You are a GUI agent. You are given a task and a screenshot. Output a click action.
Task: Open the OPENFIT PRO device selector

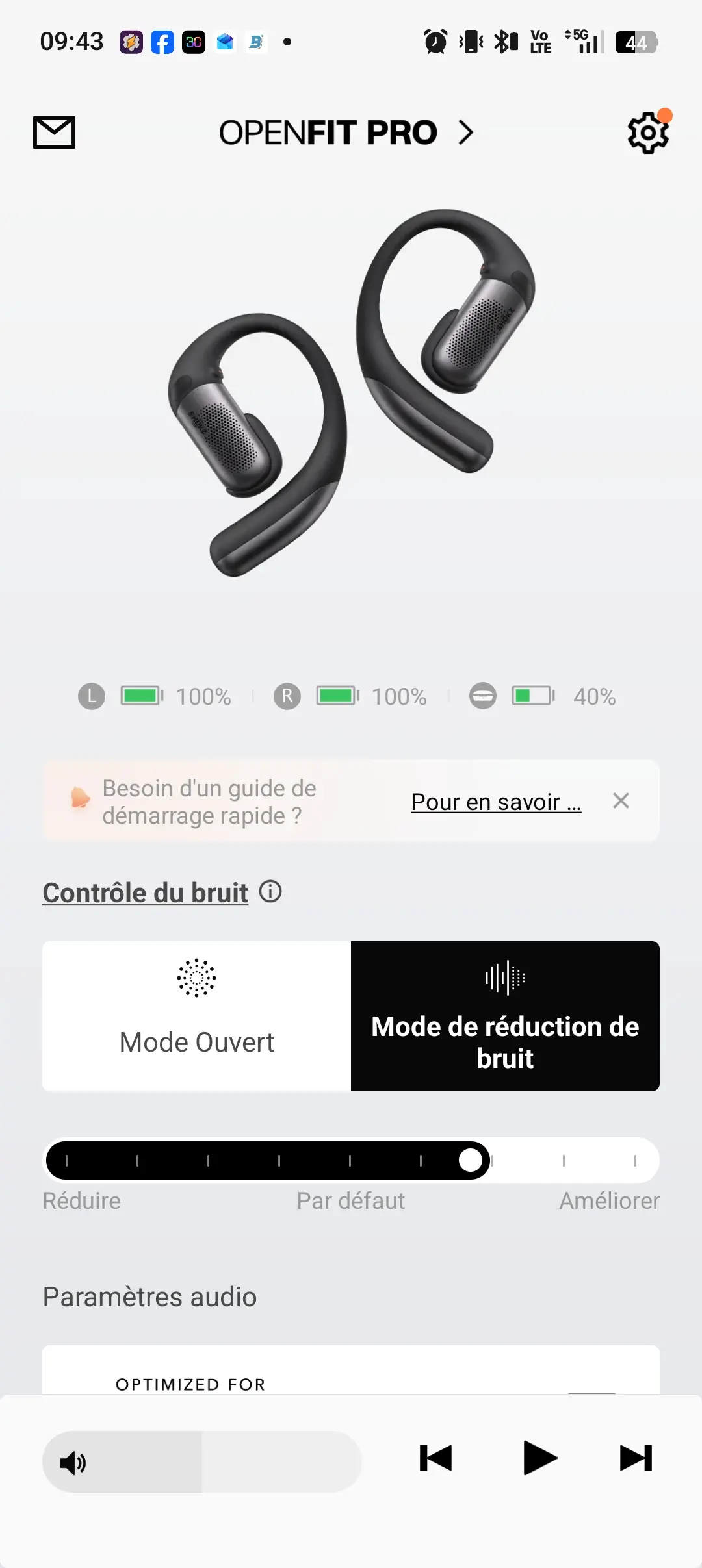click(x=346, y=133)
